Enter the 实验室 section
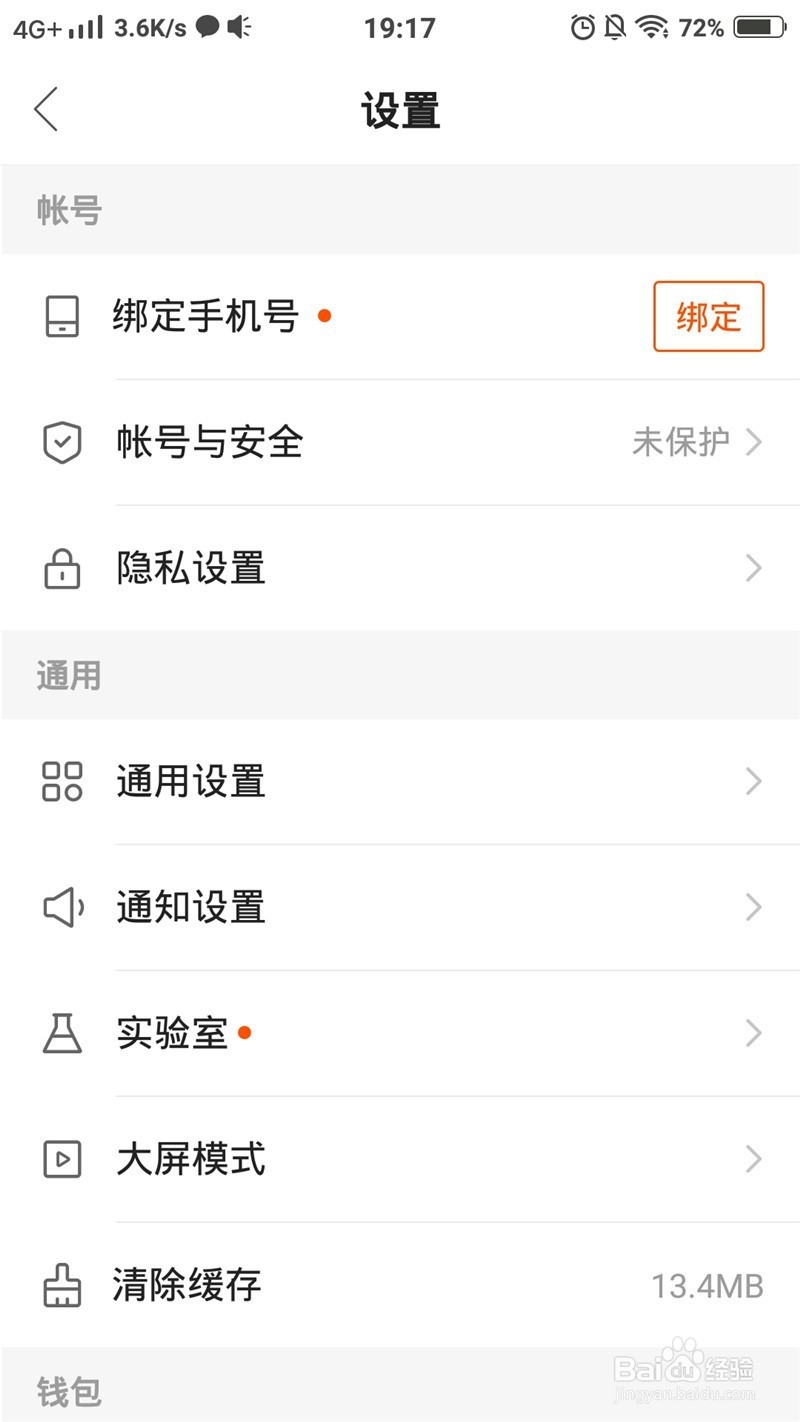 point(400,1033)
